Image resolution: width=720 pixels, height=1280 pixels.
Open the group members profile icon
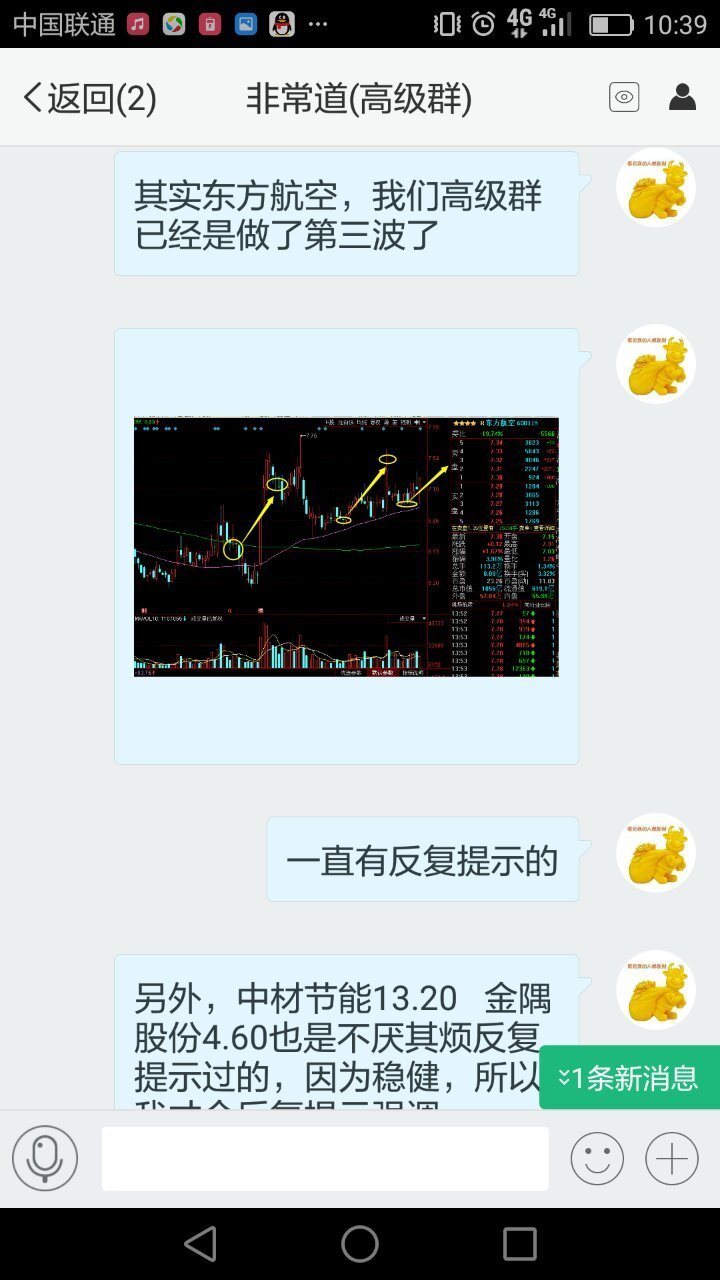click(x=683, y=97)
